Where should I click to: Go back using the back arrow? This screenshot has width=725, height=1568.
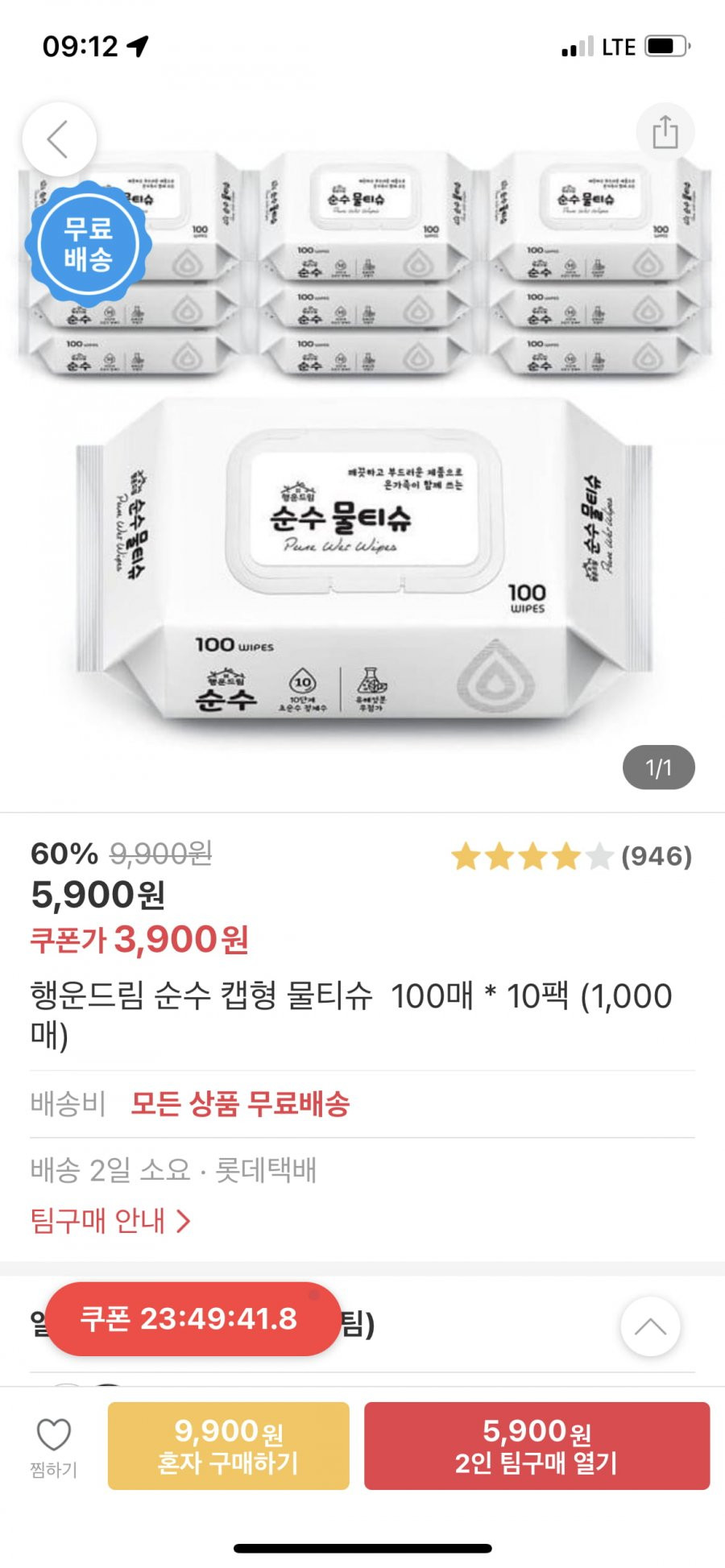click(x=59, y=140)
